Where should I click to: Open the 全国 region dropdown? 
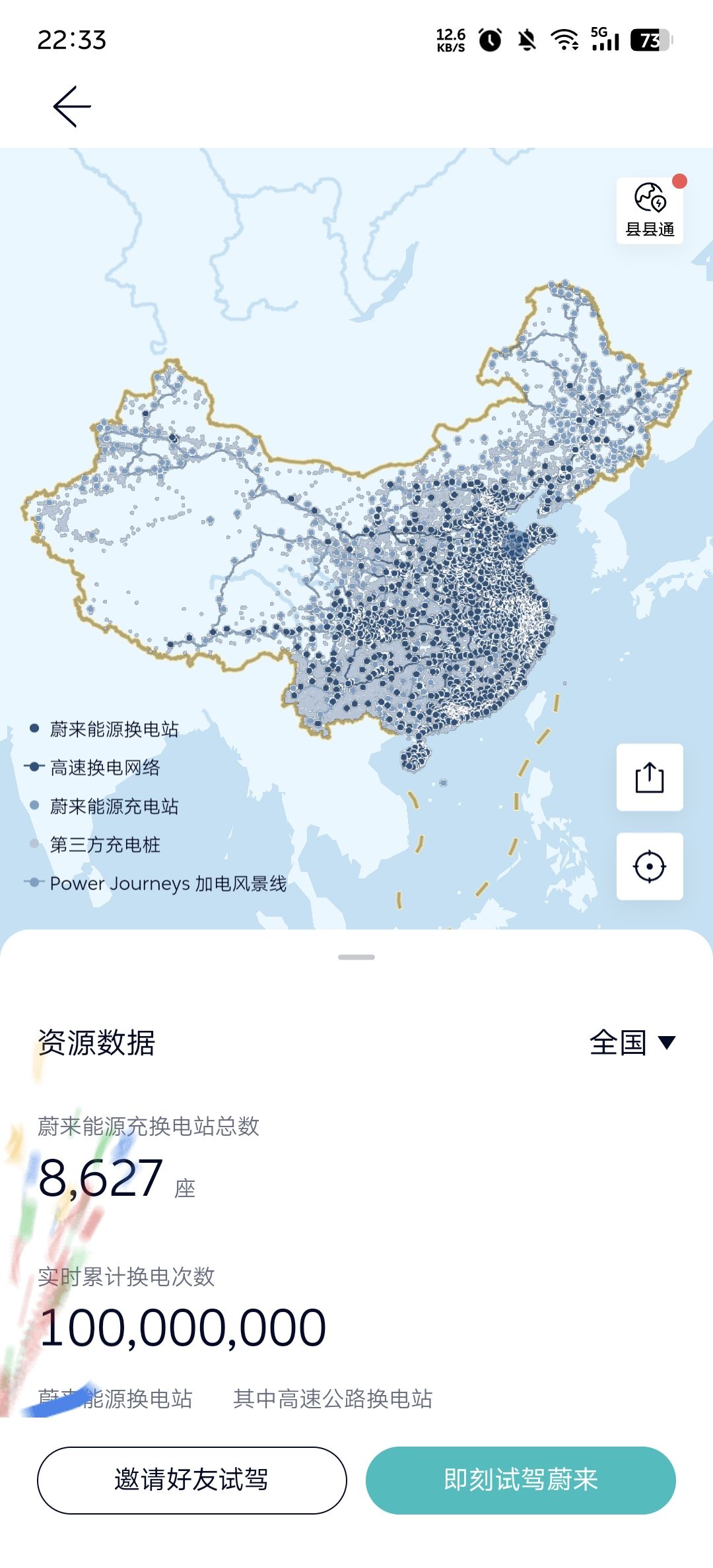pos(632,1043)
